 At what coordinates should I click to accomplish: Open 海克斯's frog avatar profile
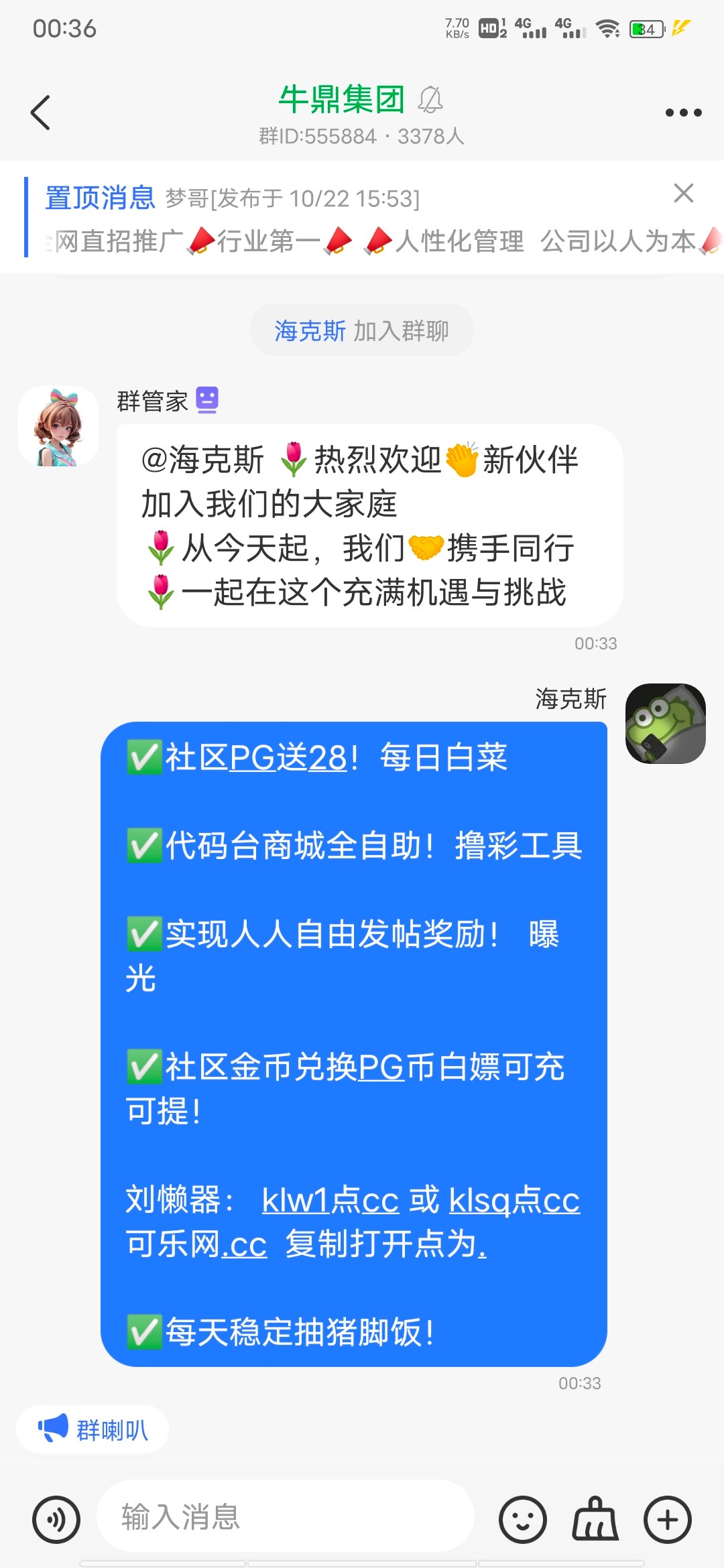tap(665, 724)
